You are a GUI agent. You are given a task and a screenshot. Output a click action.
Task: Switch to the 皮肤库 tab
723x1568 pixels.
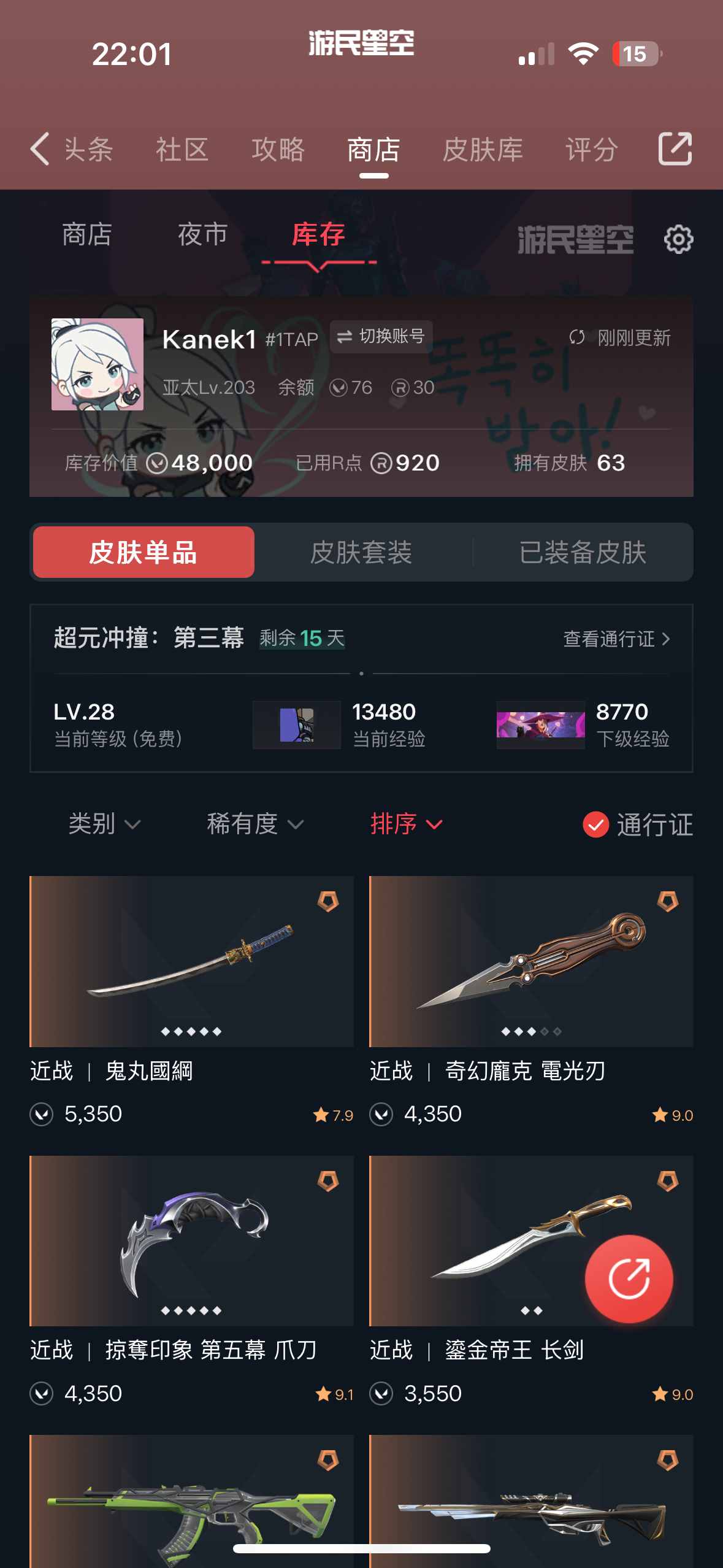(483, 150)
